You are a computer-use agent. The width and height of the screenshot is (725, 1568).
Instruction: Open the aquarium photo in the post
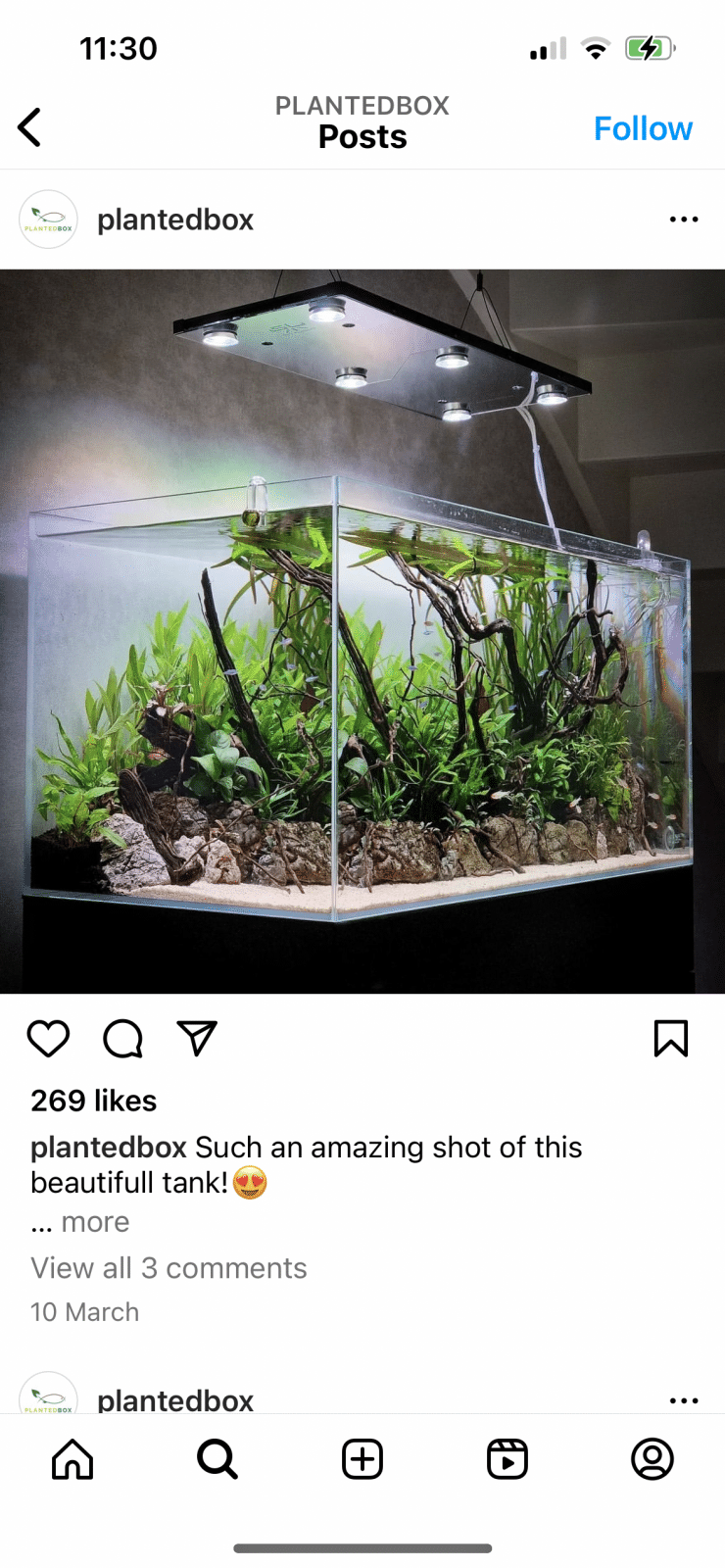(362, 632)
